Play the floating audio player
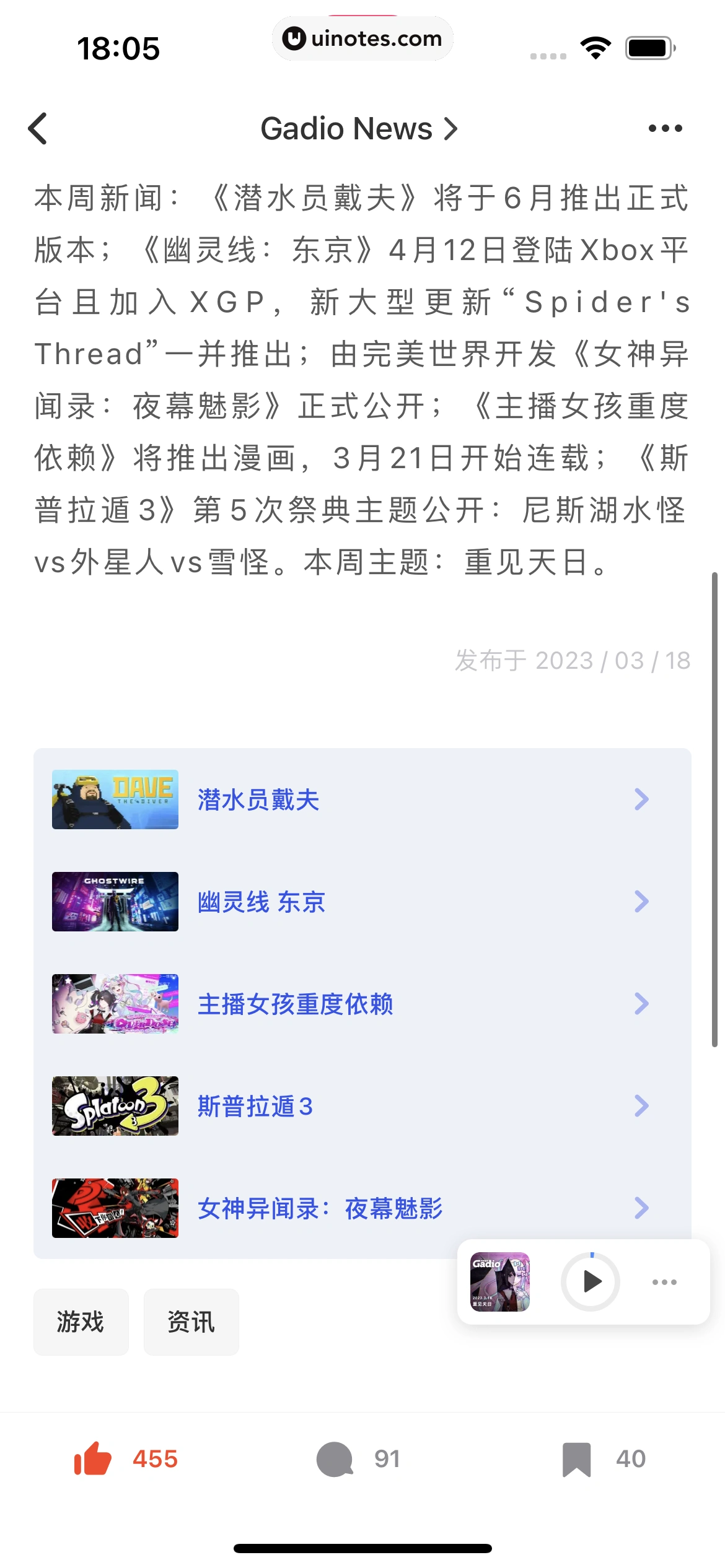This screenshot has height=1568, width=725. click(x=591, y=1281)
